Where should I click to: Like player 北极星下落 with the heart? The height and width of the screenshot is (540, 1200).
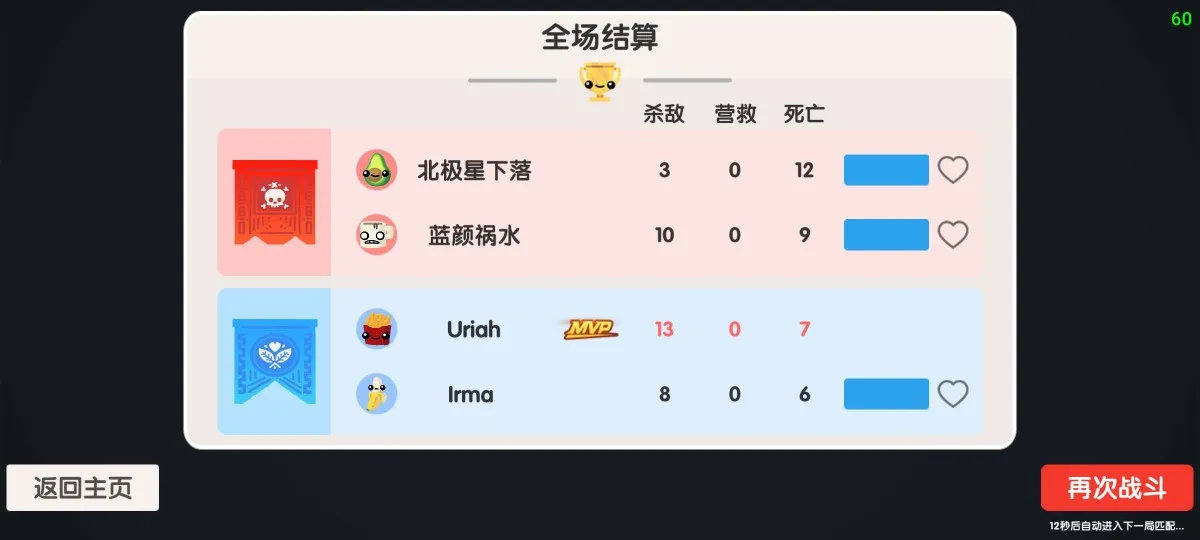[x=952, y=170]
